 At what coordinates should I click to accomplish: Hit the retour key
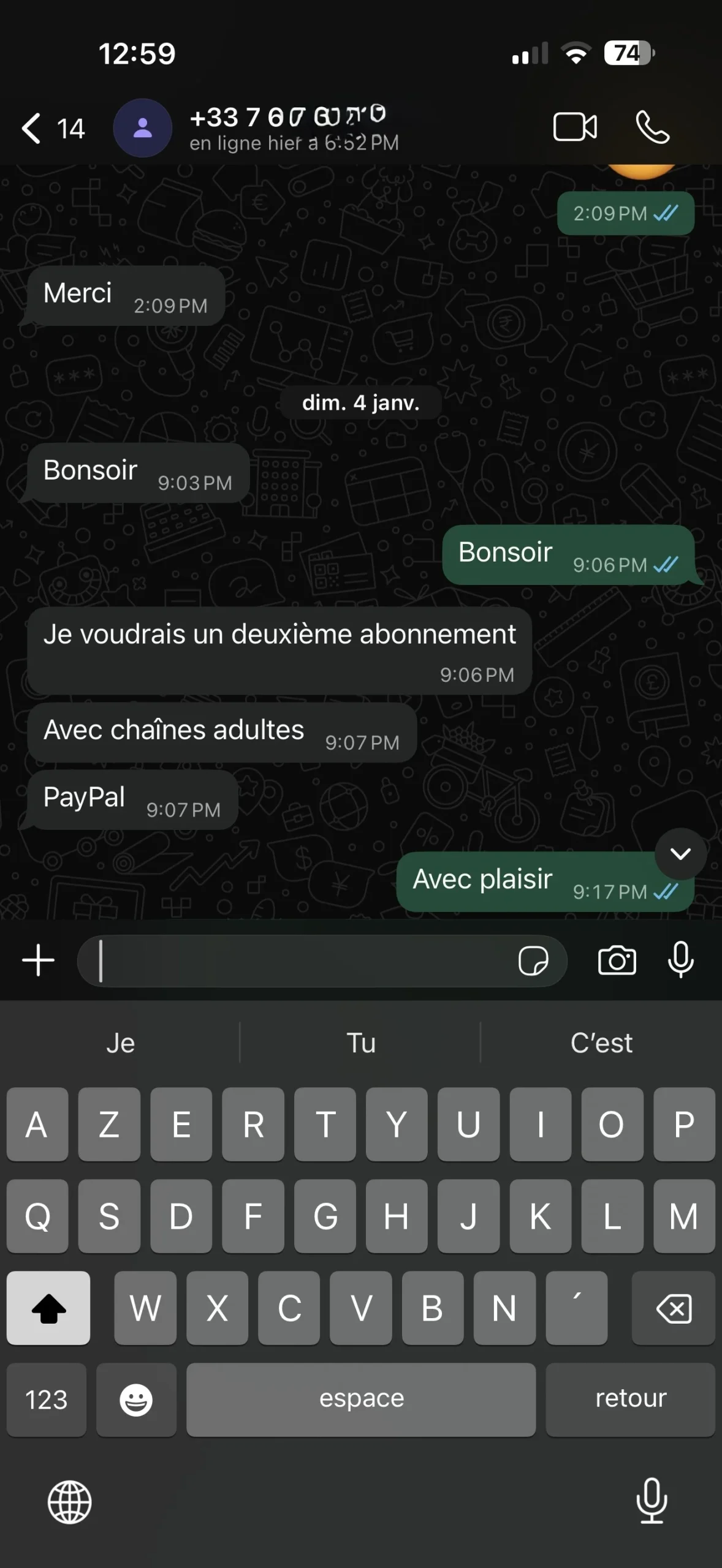tap(631, 1400)
